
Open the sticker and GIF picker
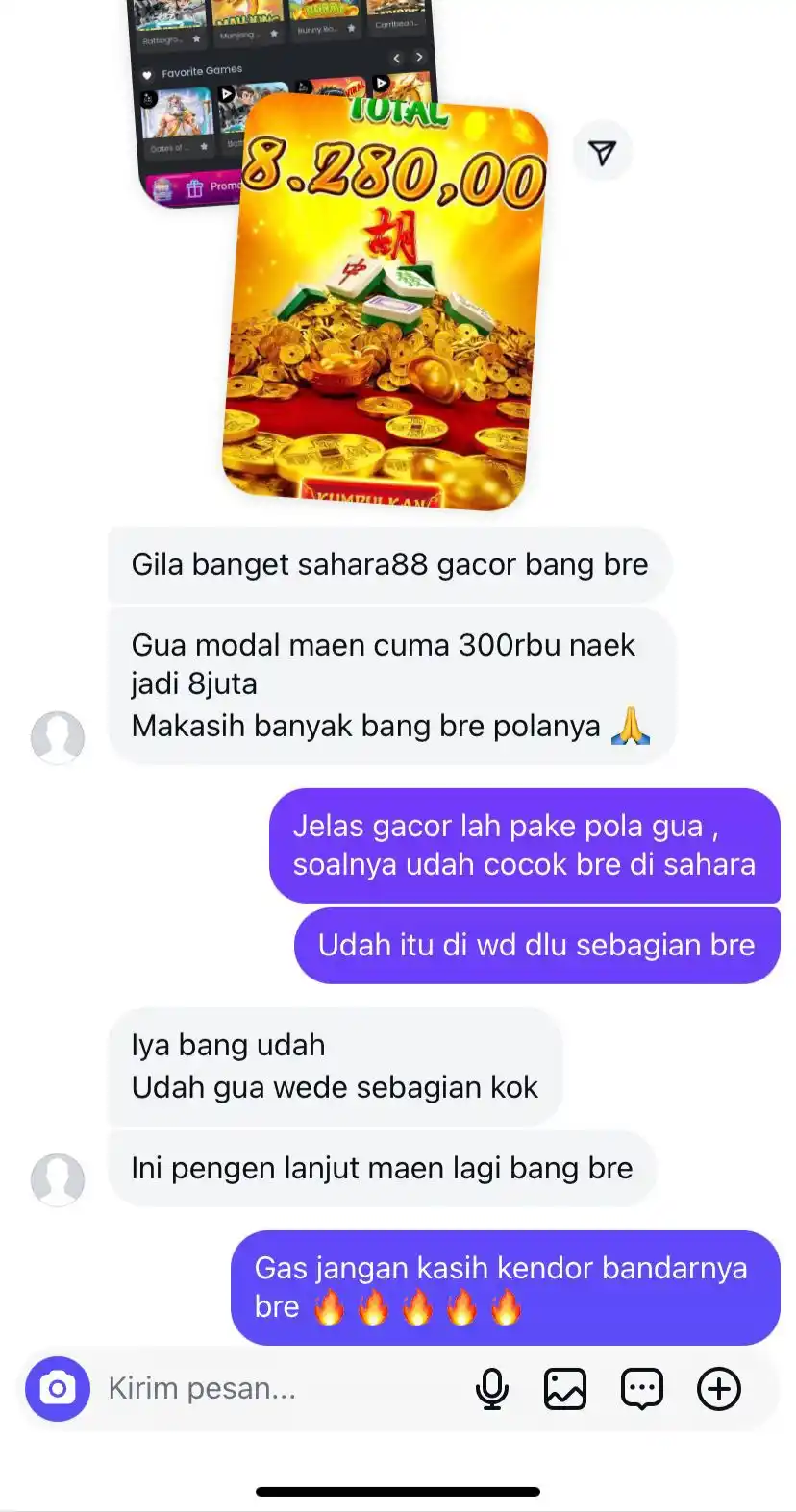[x=641, y=1388]
